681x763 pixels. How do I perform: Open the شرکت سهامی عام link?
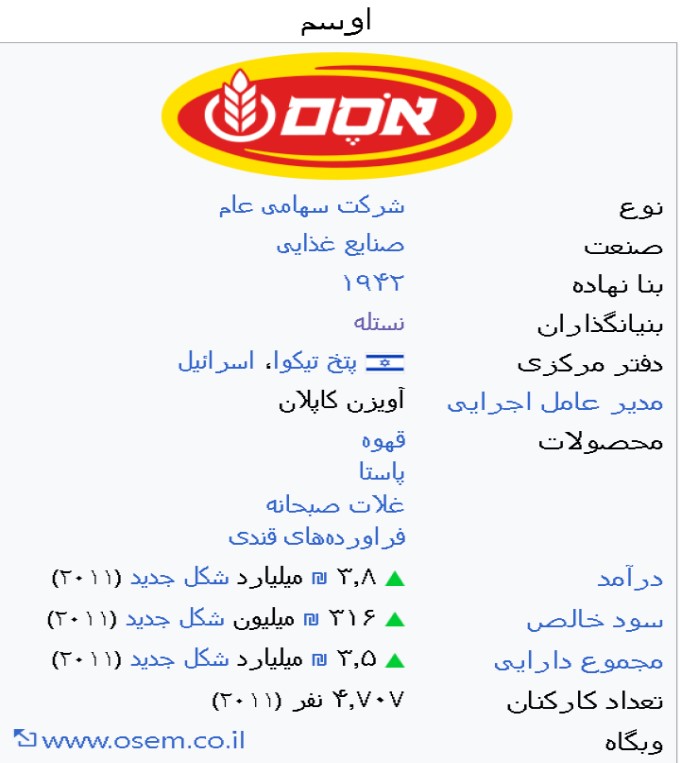click(x=312, y=207)
